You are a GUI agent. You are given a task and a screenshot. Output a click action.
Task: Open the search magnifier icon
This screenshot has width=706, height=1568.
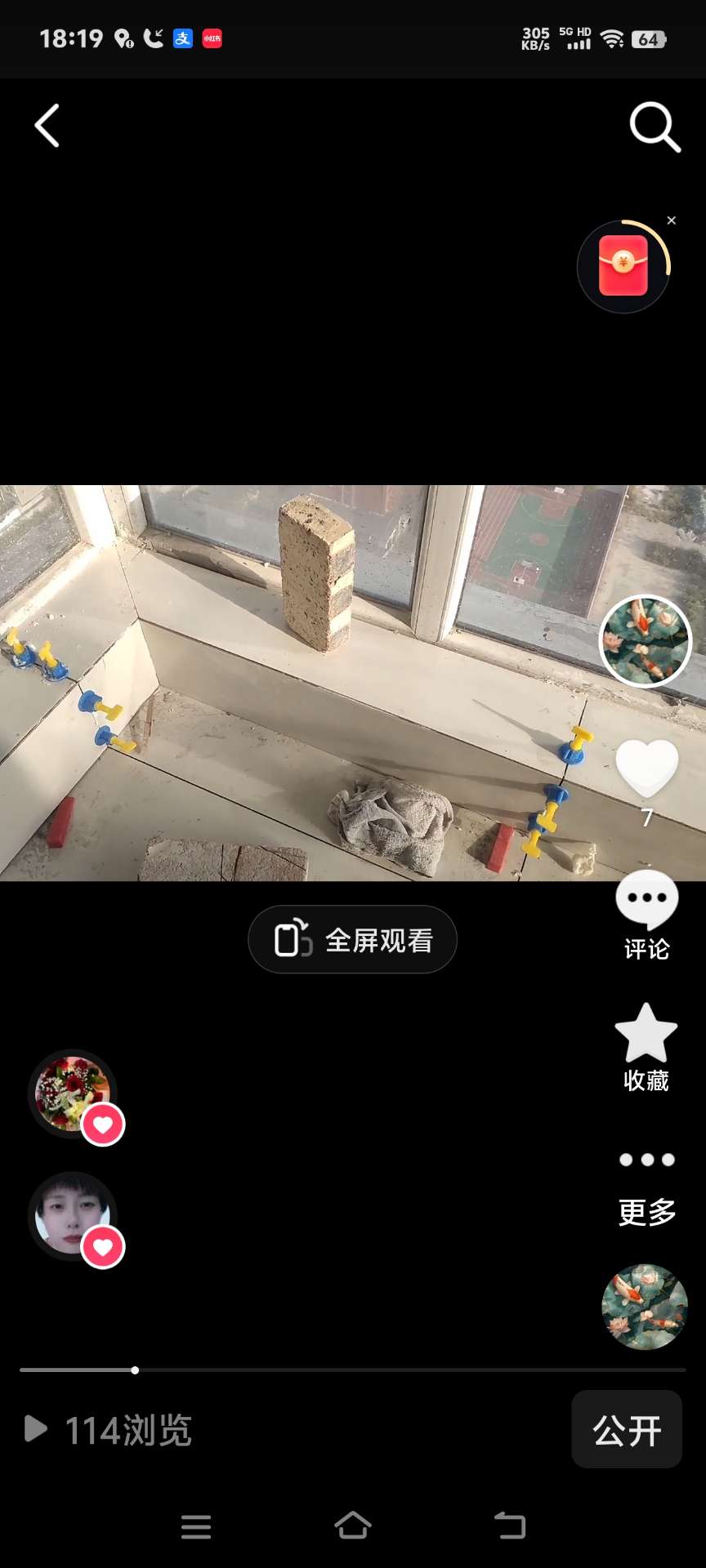click(655, 127)
